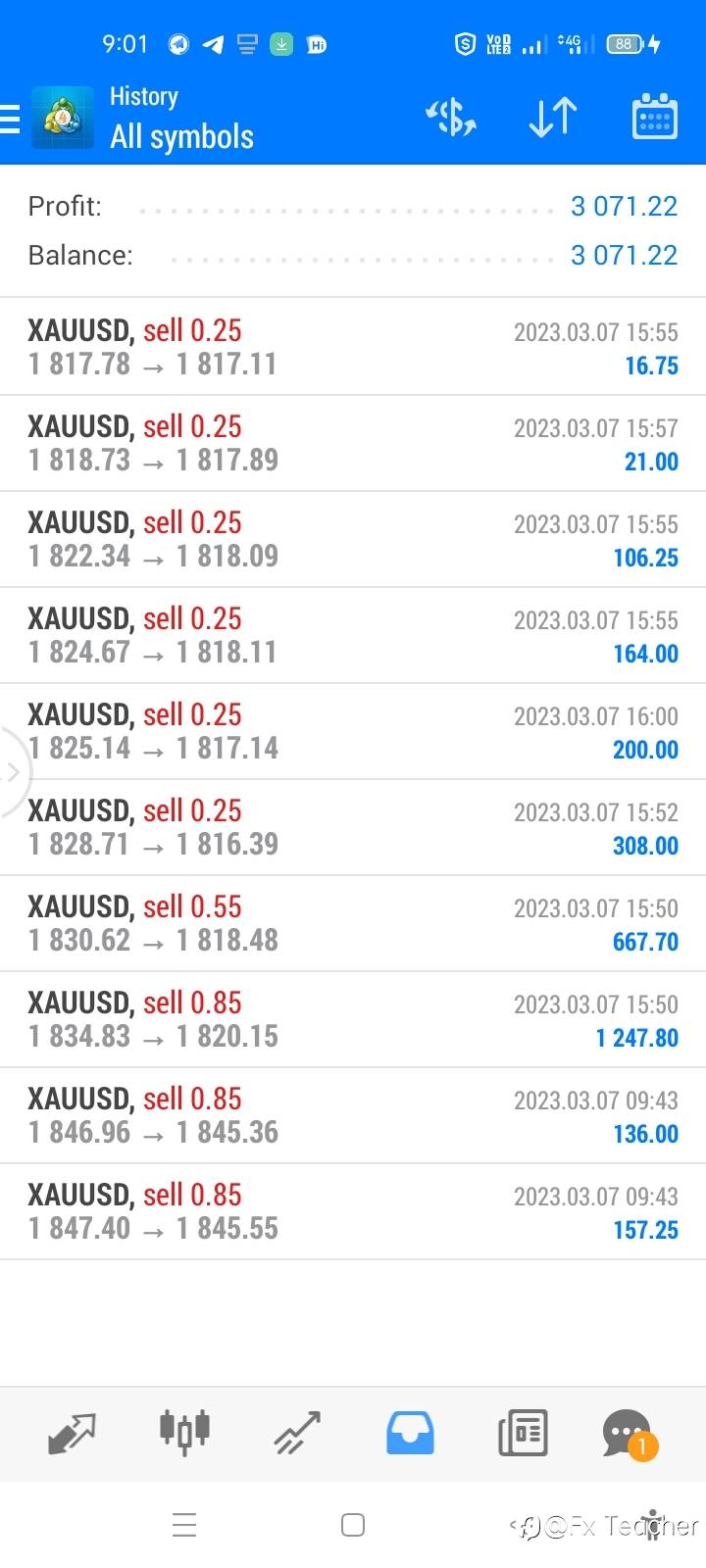
Task: Select the XAUUSD trade with profit 21.00
Action: click(353, 443)
